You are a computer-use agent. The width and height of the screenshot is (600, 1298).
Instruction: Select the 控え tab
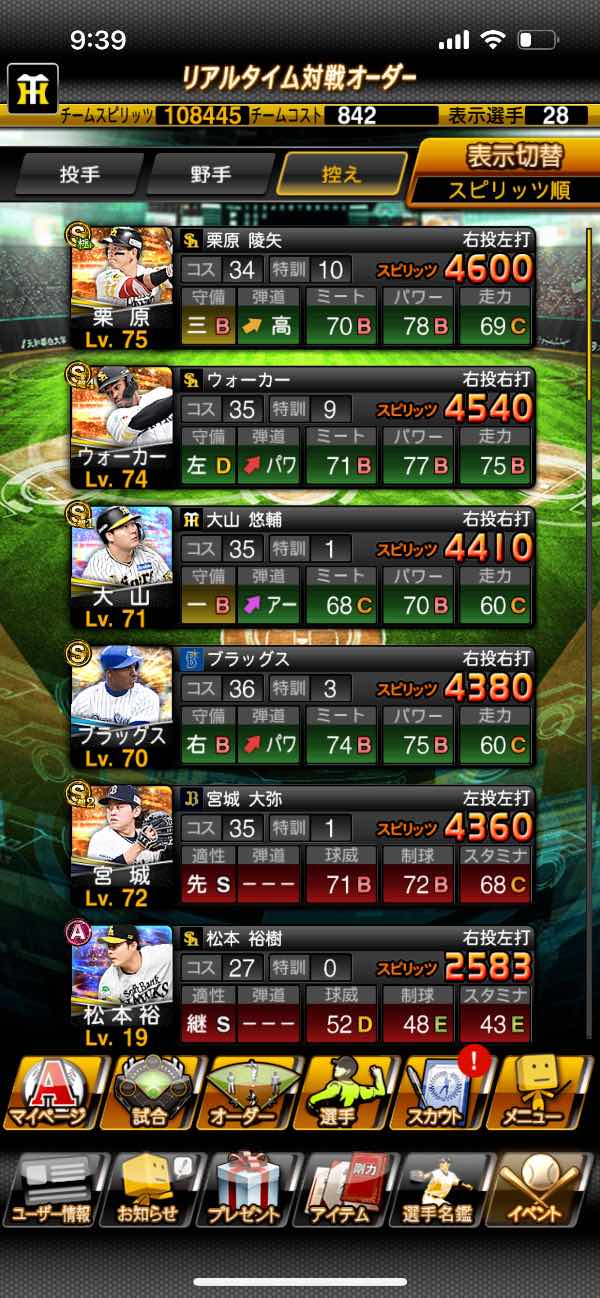click(x=342, y=174)
